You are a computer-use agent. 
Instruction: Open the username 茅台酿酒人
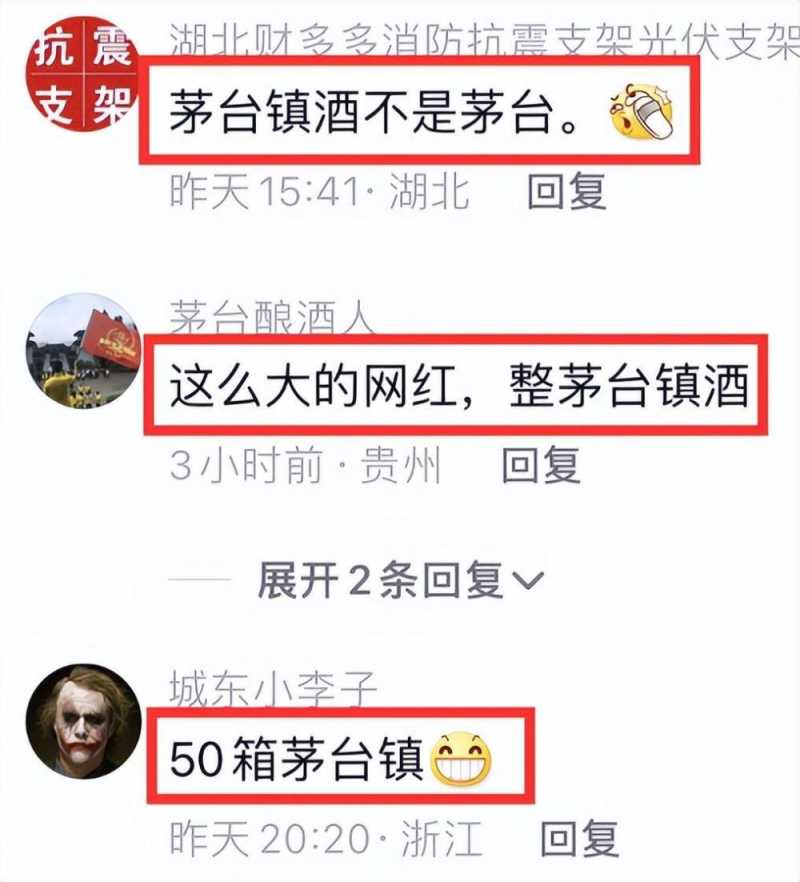click(x=270, y=320)
